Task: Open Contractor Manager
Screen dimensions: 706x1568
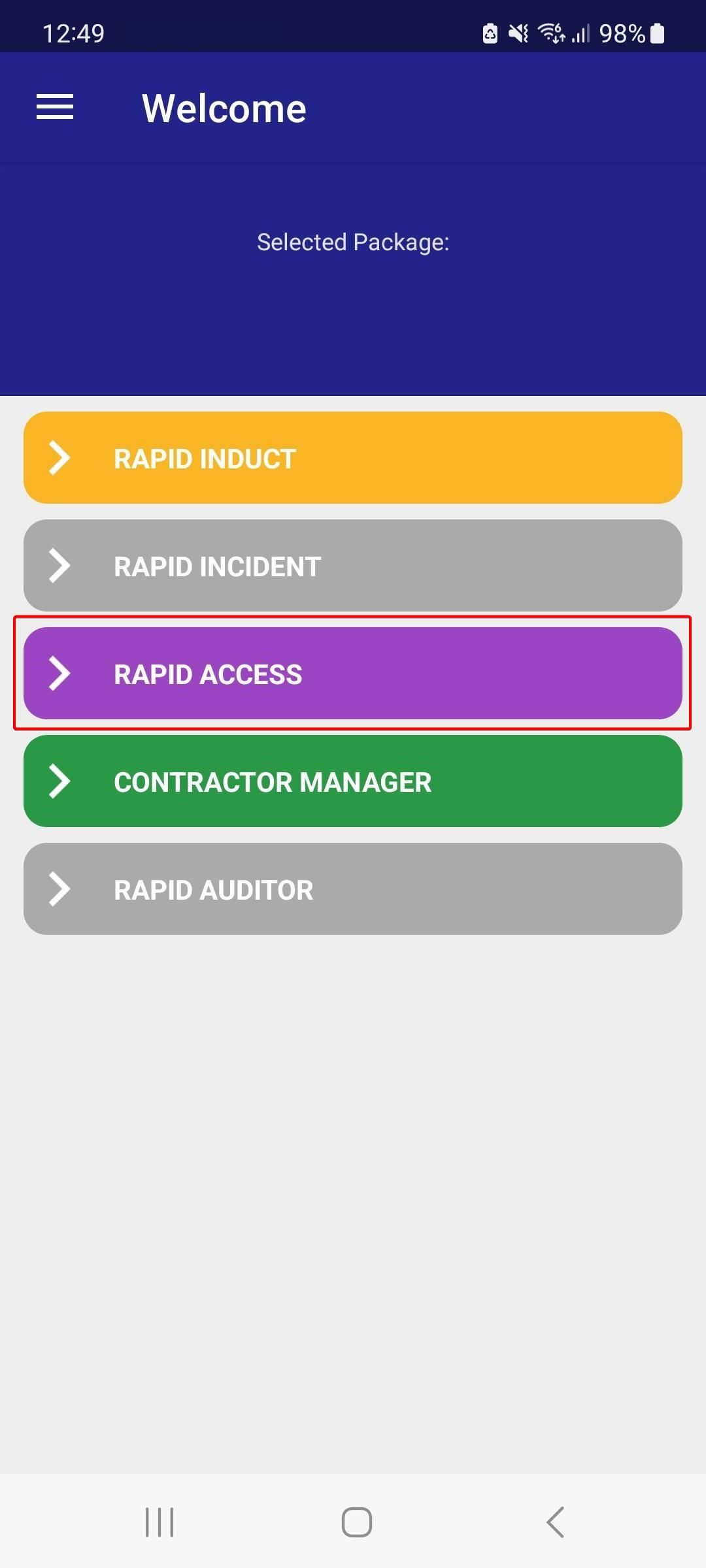Action: click(353, 781)
